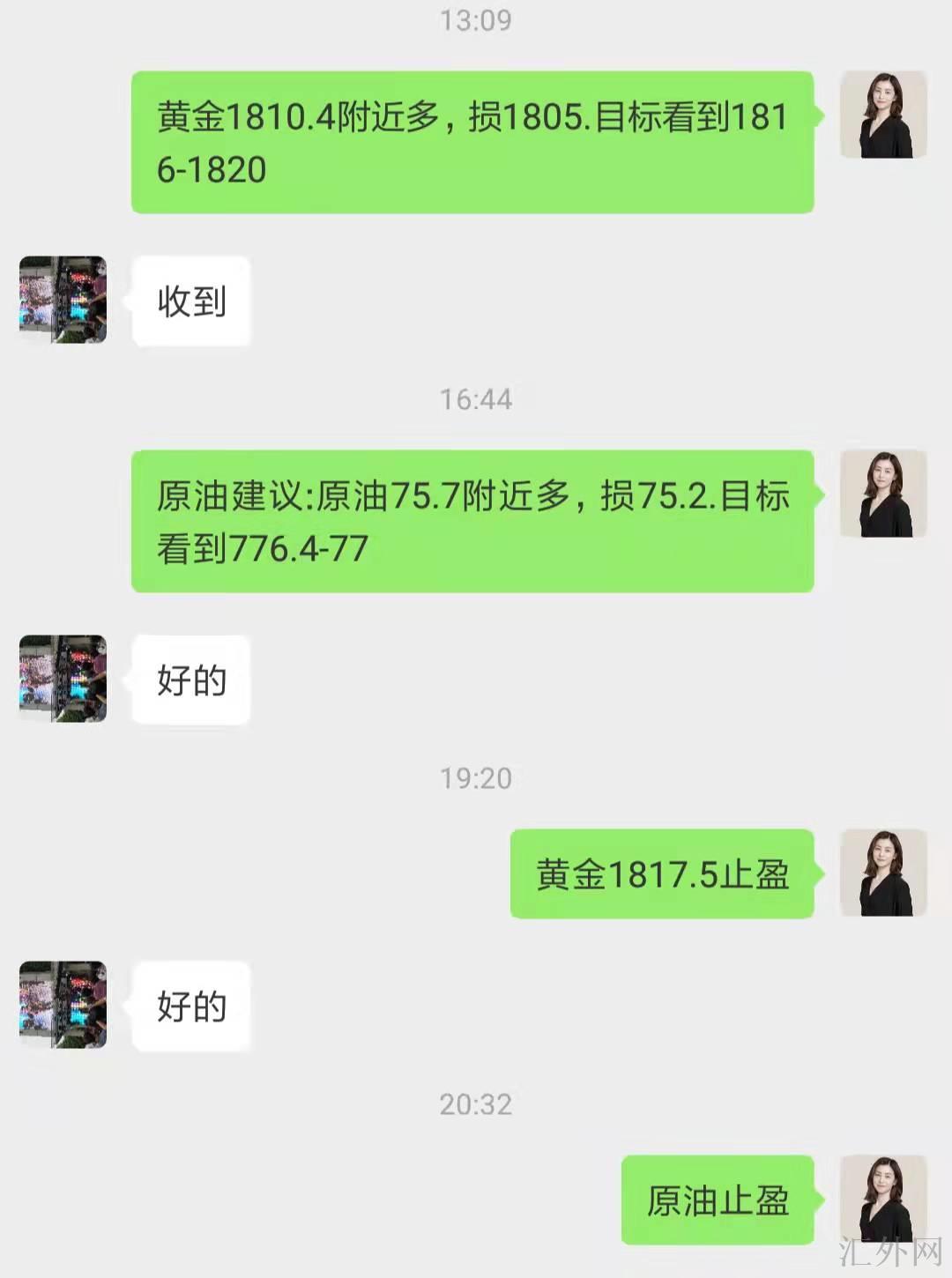The width and height of the screenshot is (952, 1278).
Task: View sender profile beside 黄金1817.5止盈
Action: click(882, 873)
